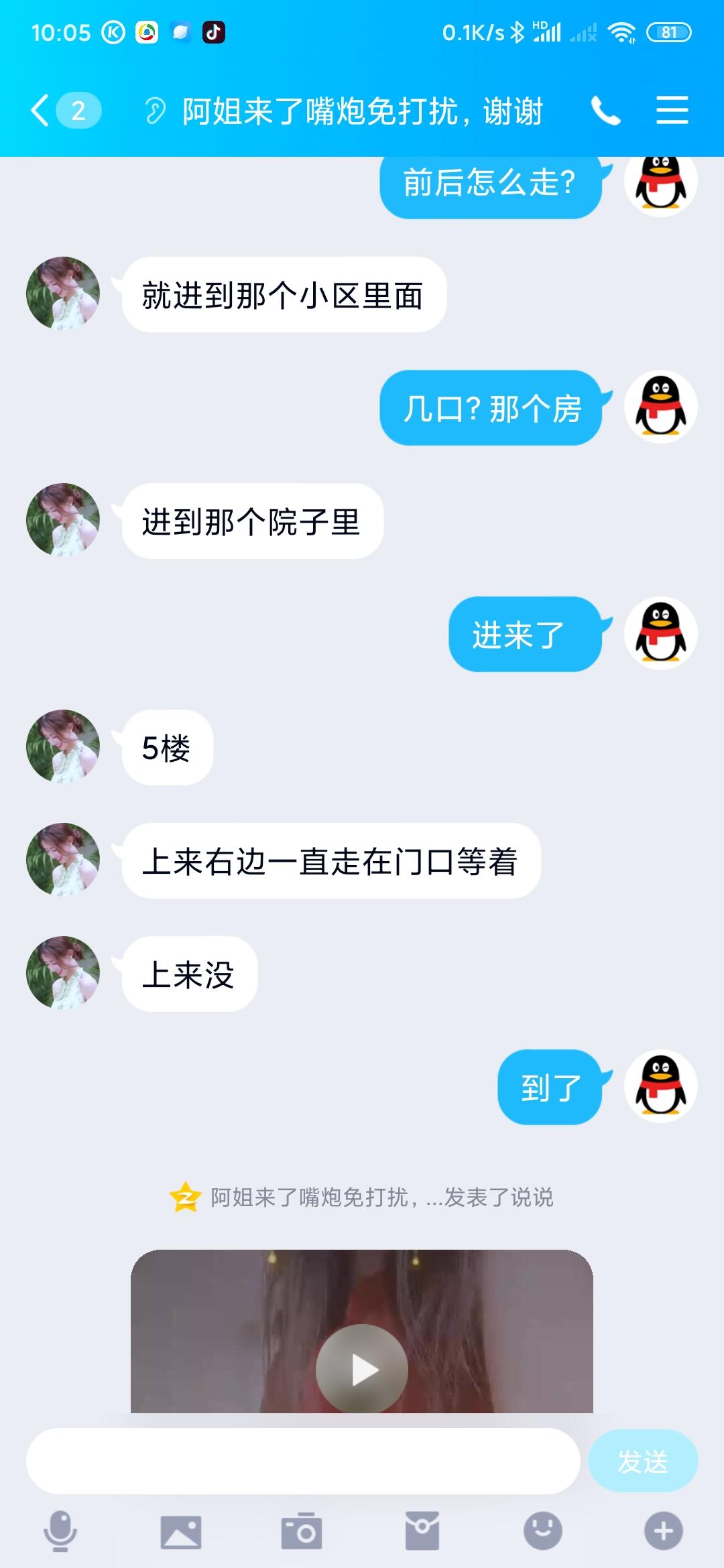
Task: Play the shared video post
Action: 362,1370
